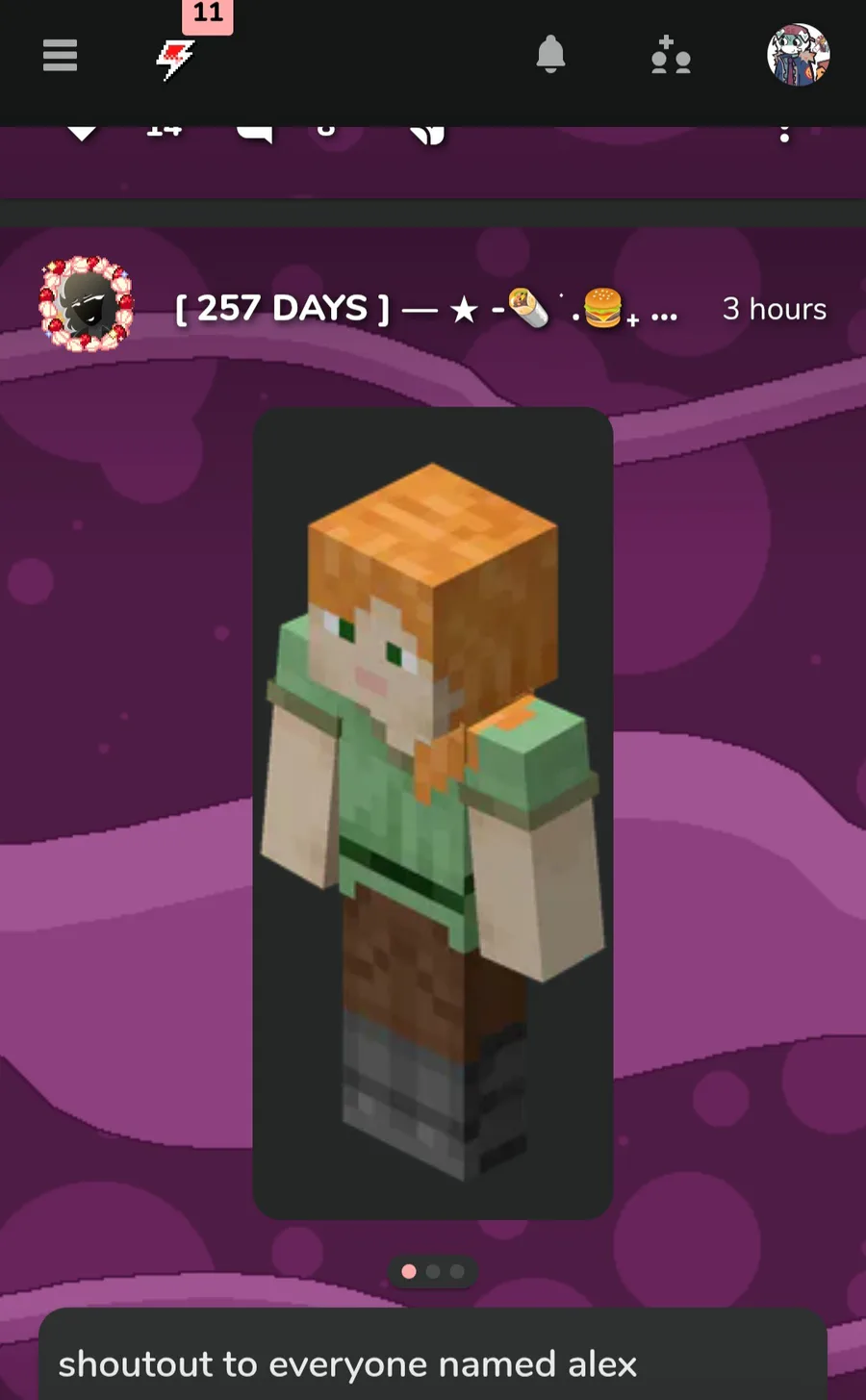Viewport: 866px width, 1400px height.
Task: Open the add friends icon
Action: tap(670, 56)
